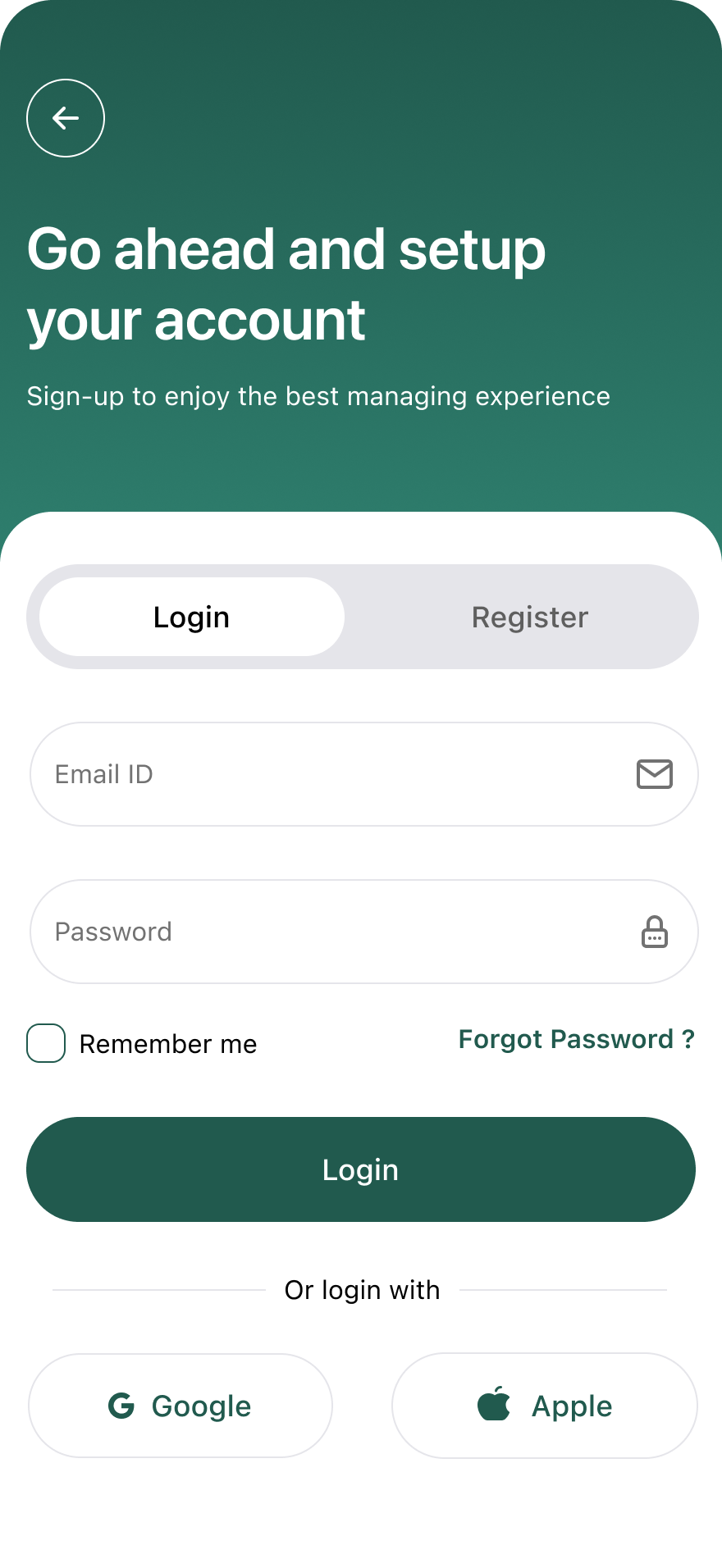Tap the Password input field
The image size is (722, 1568).
pyautogui.click(x=328, y=932)
